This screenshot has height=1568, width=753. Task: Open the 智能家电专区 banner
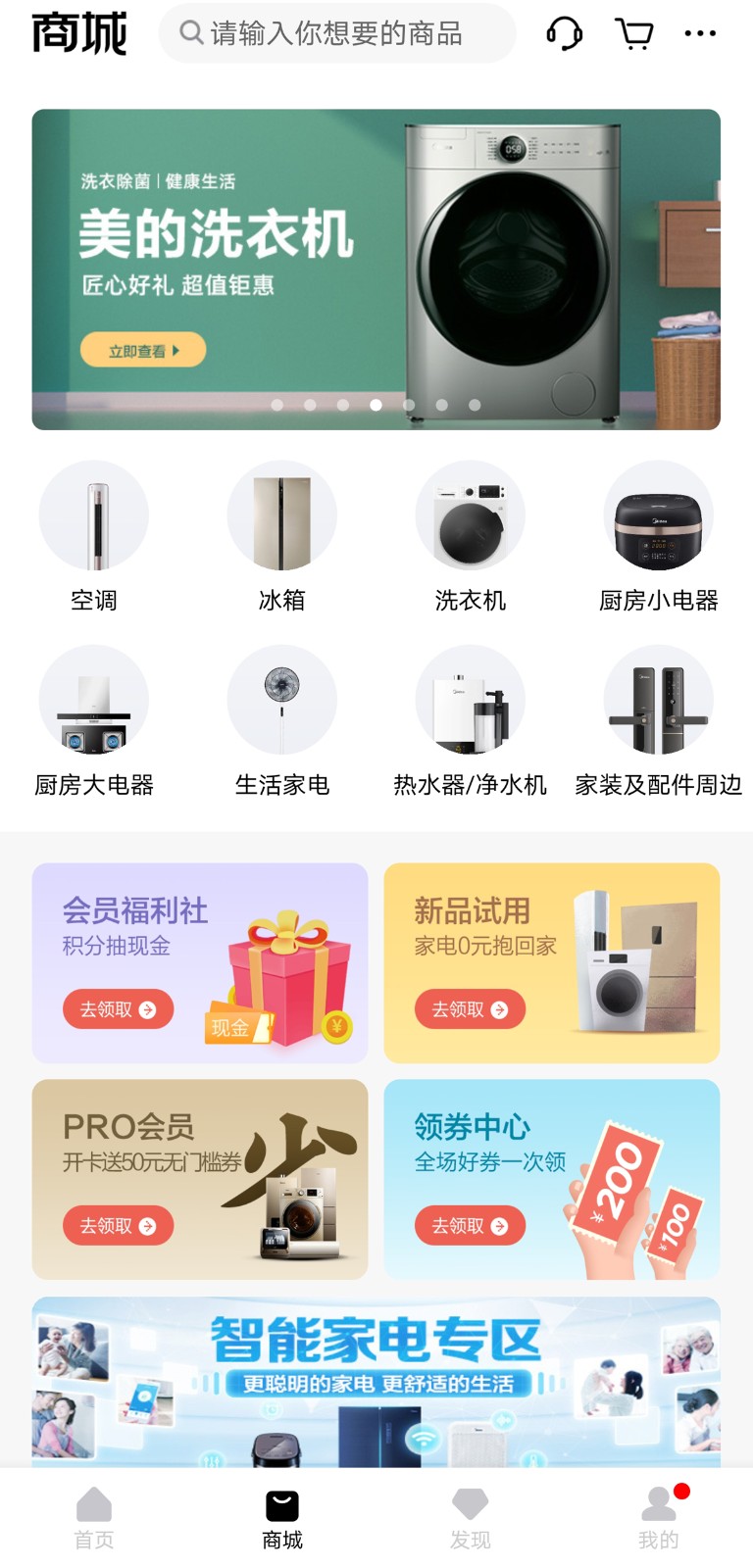click(376, 1382)
